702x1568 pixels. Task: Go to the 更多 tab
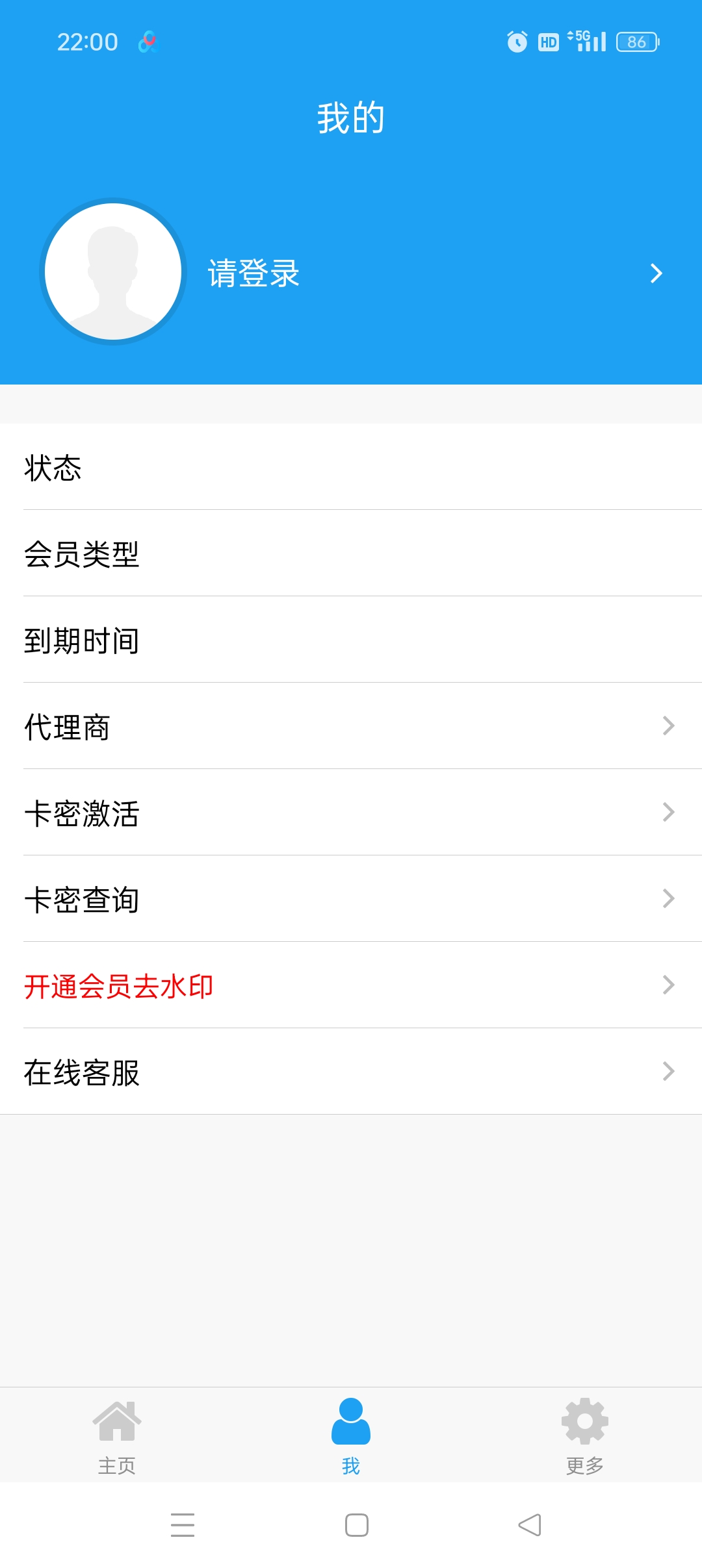point(585,1435)
